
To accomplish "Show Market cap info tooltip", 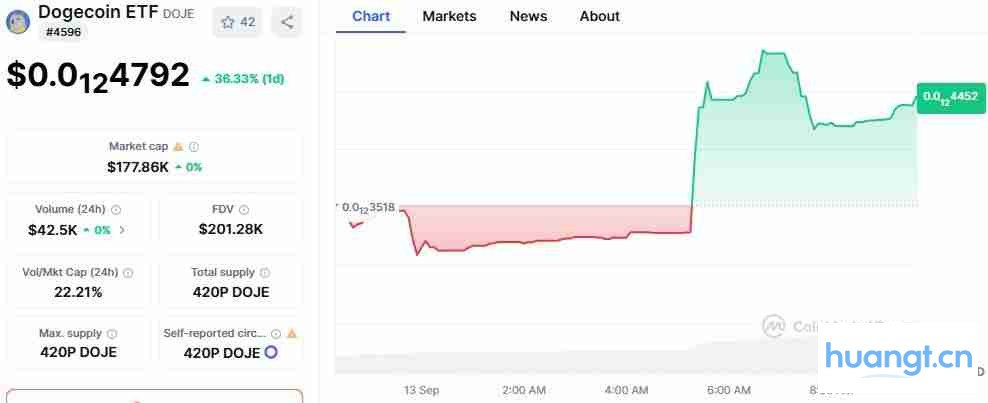I will 194,146.
